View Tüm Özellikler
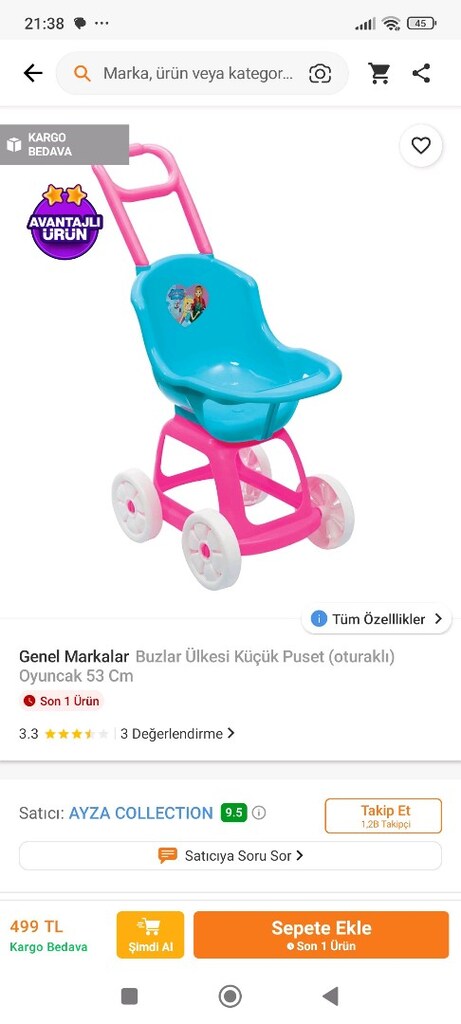 point(376,618)
